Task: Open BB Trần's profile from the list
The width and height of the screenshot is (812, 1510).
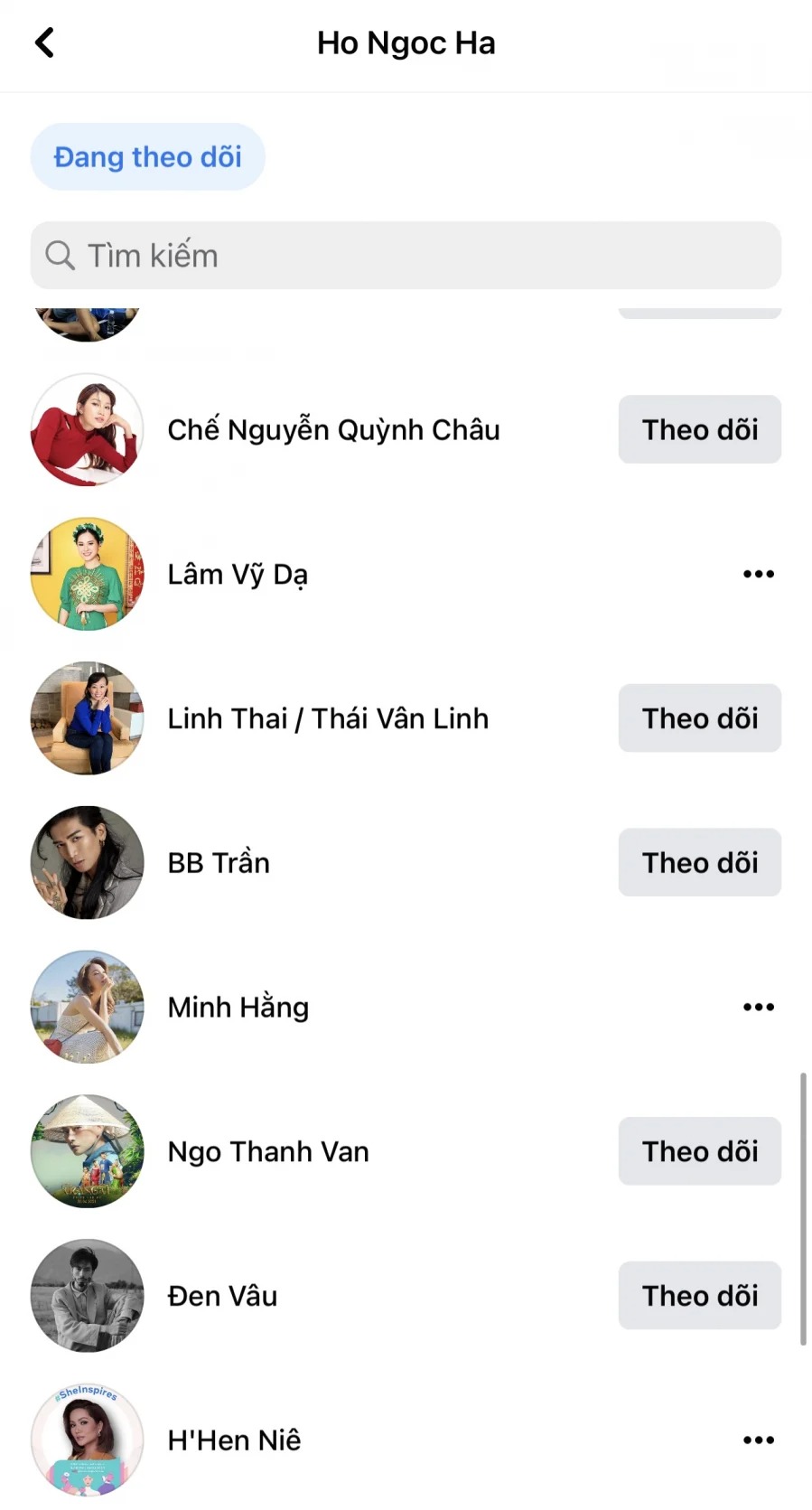Action: point(219,863)
